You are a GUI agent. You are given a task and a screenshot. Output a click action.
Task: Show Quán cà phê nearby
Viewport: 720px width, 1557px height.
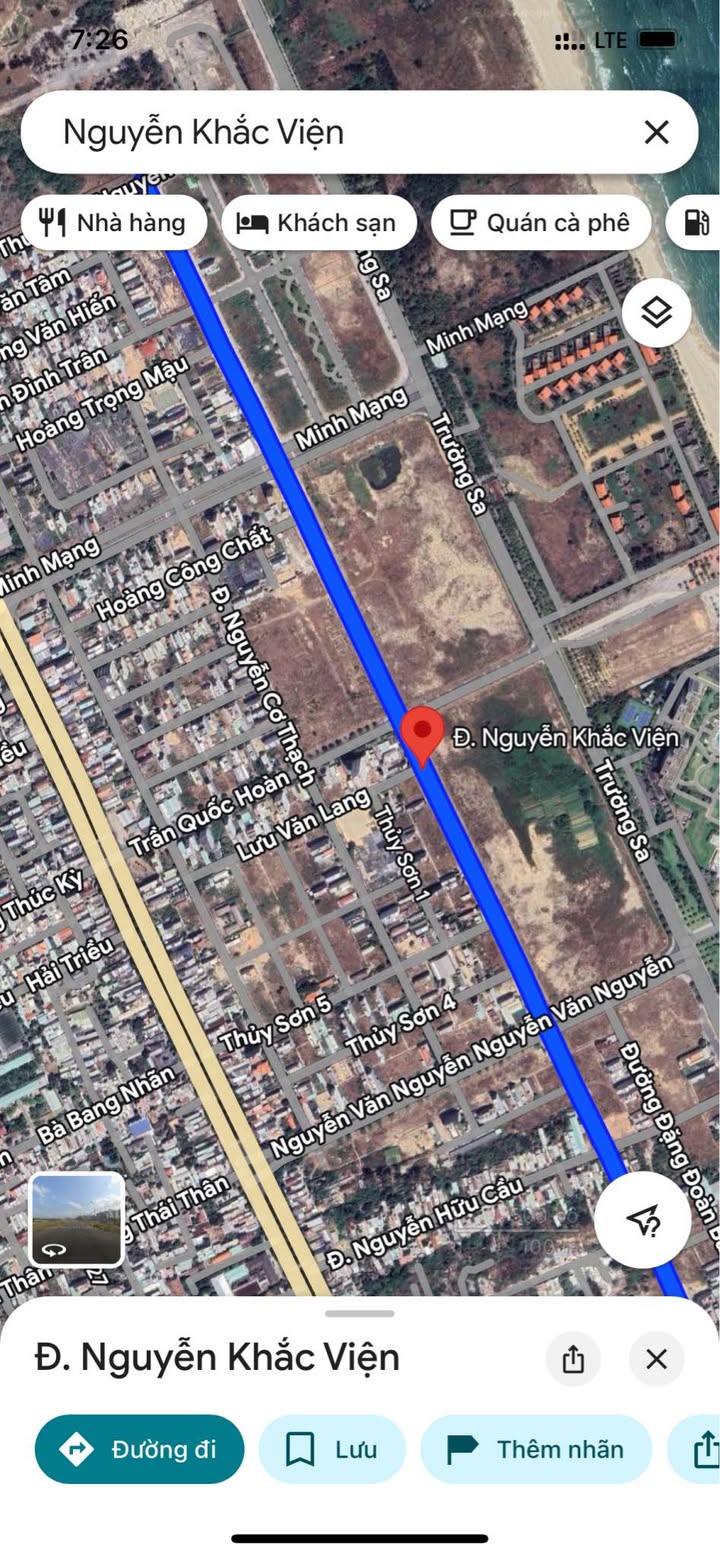click(x=541, y=222)
